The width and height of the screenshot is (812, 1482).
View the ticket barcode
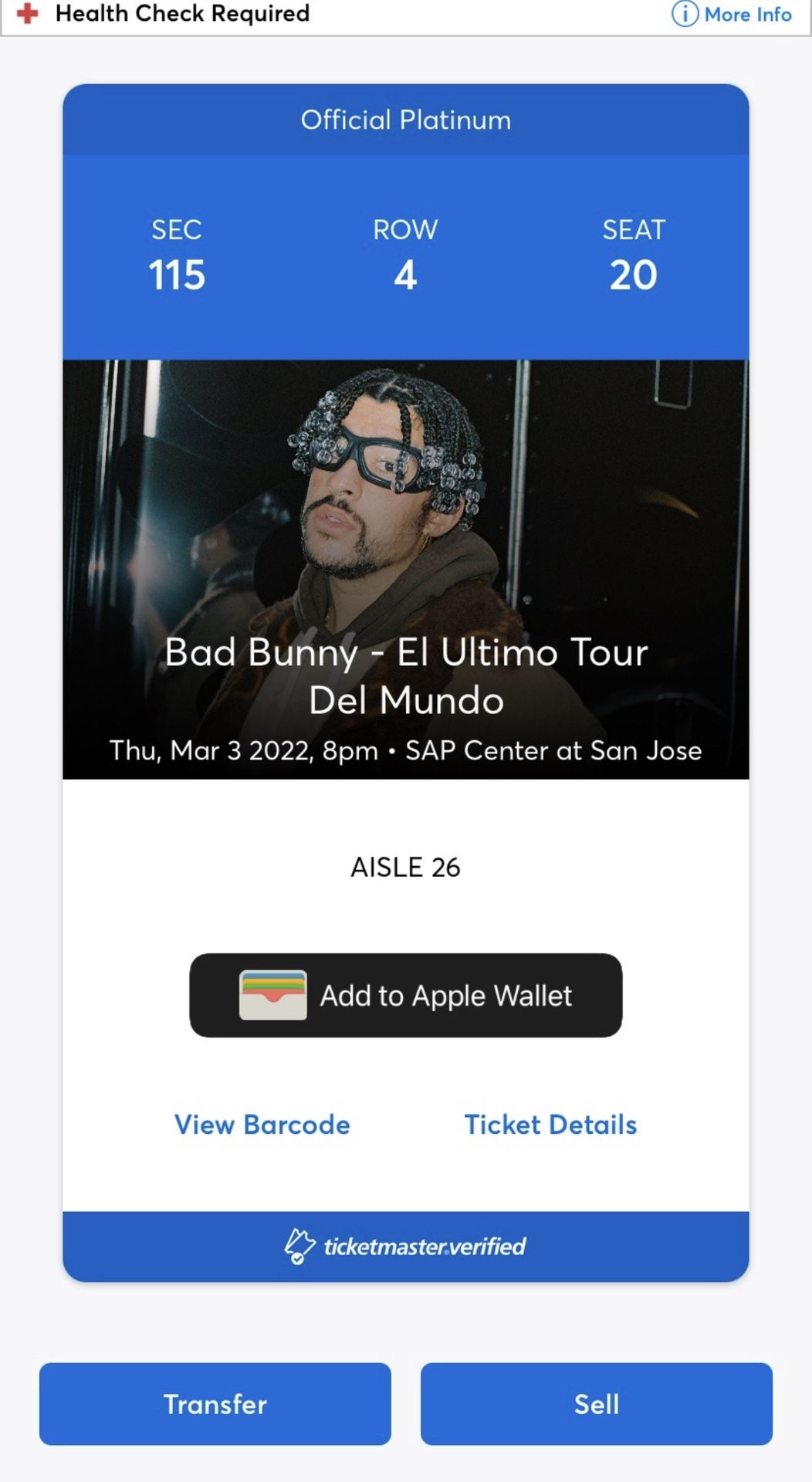262,1125
